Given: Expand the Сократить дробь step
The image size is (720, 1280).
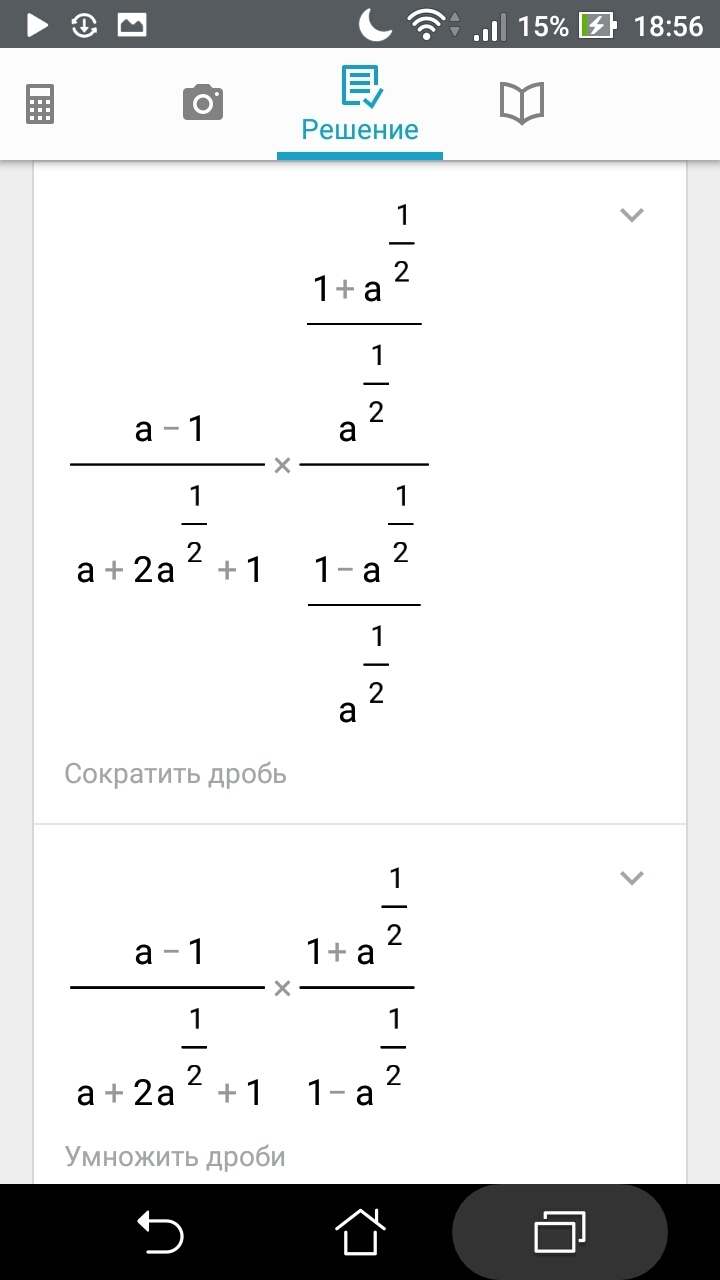Looking at the screenshot, I should [x=632, y=215].
